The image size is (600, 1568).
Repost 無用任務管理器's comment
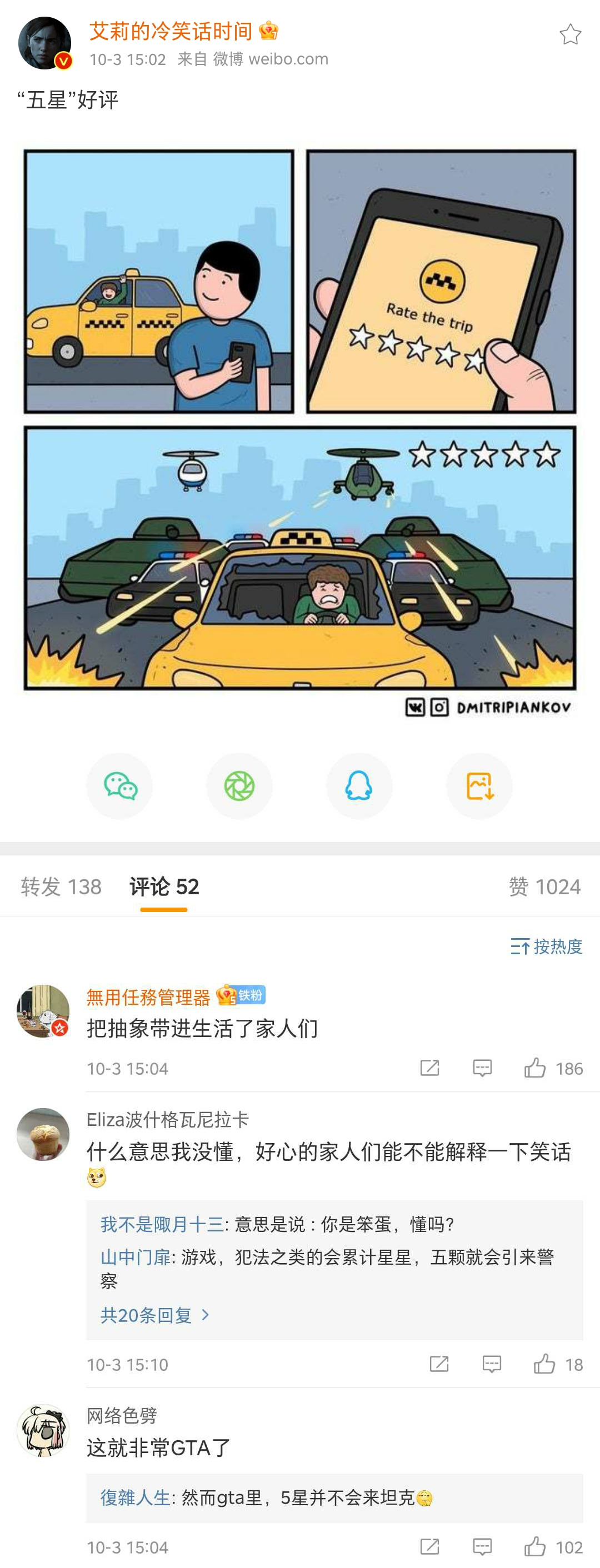point(429,1068)
